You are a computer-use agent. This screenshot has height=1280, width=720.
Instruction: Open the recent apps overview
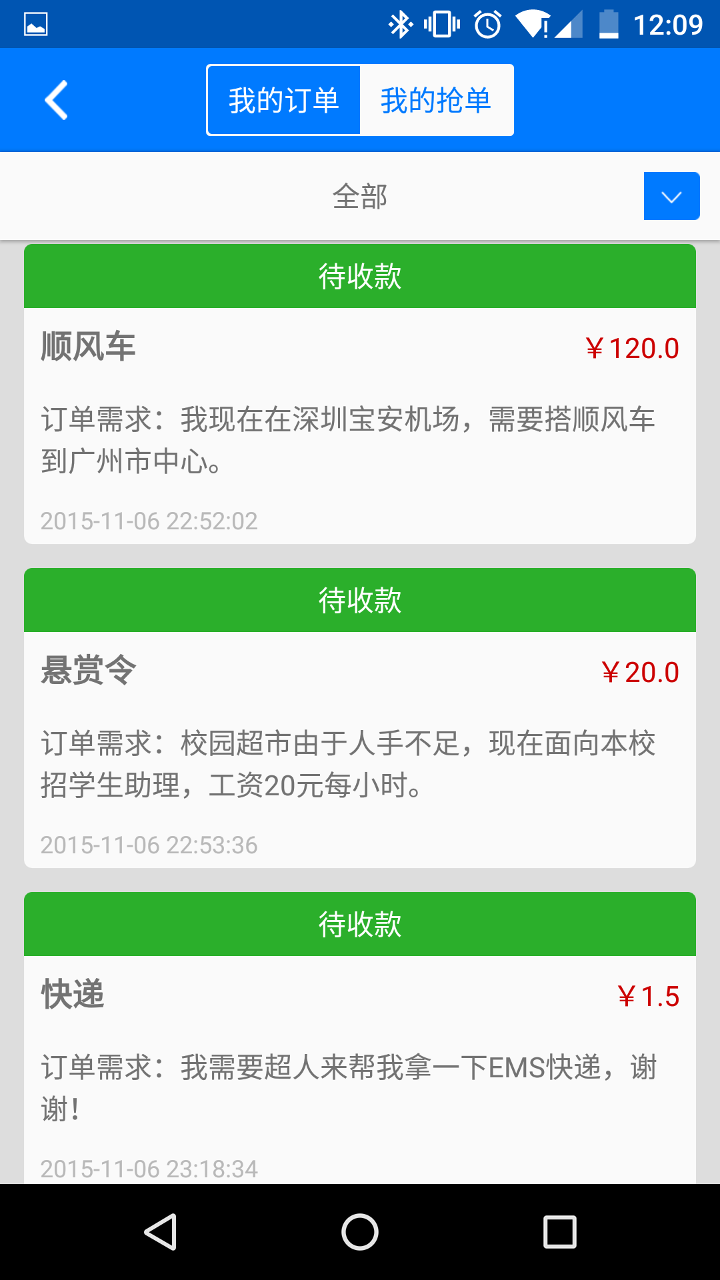[x=559, y=1232]
